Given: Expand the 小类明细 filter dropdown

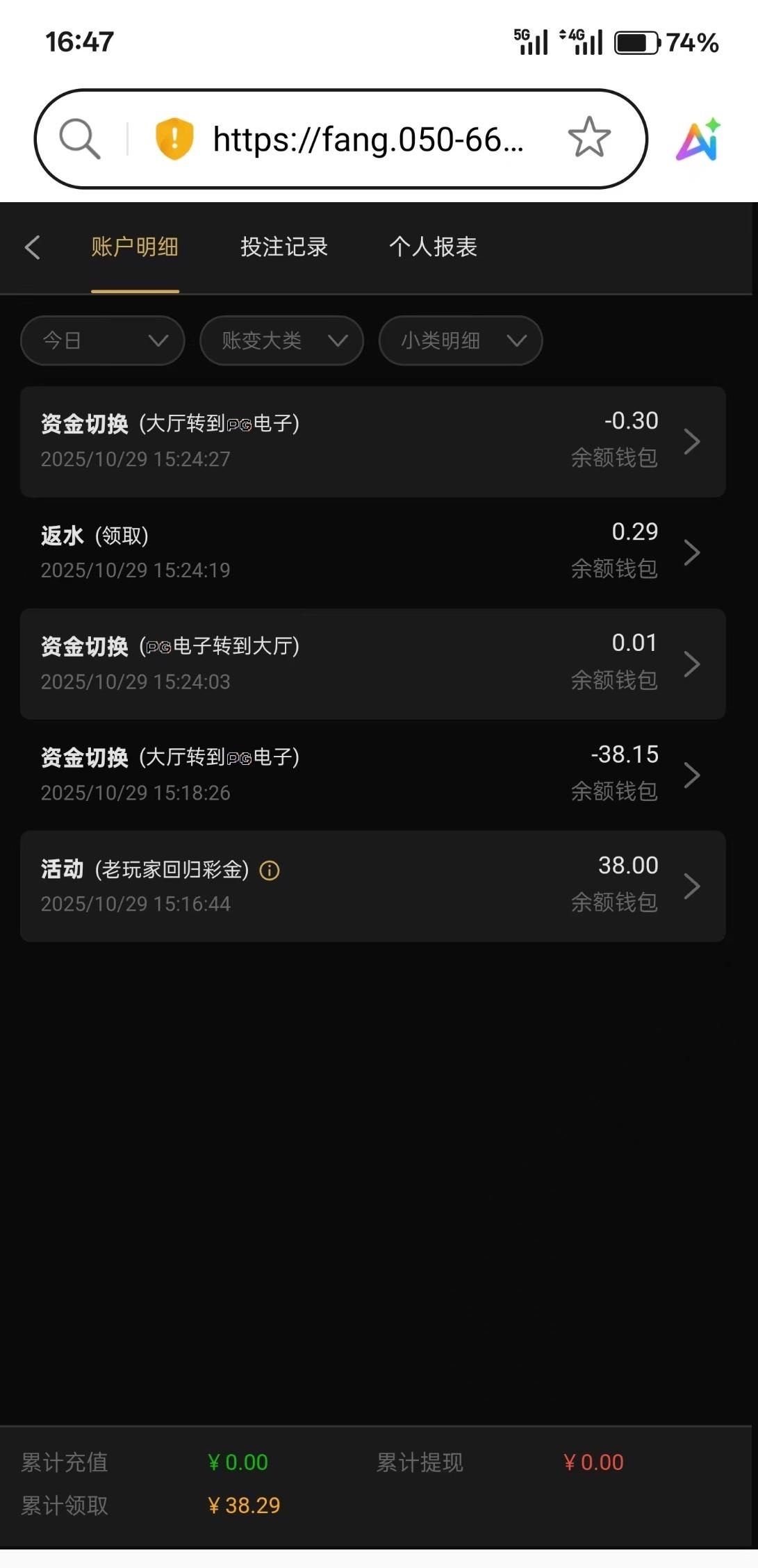Looking at the screenshot, I should point(460,340).
